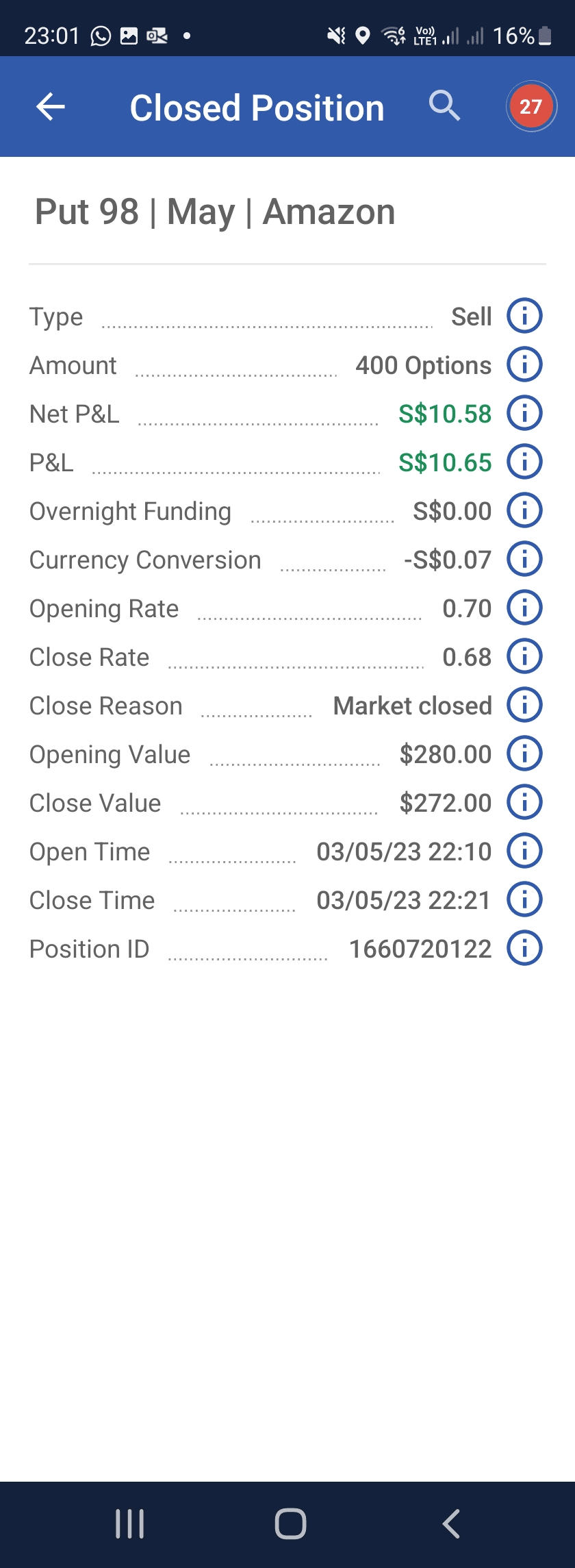Go to the phone home screen

pyautogui.click(x=290, y=1524)
